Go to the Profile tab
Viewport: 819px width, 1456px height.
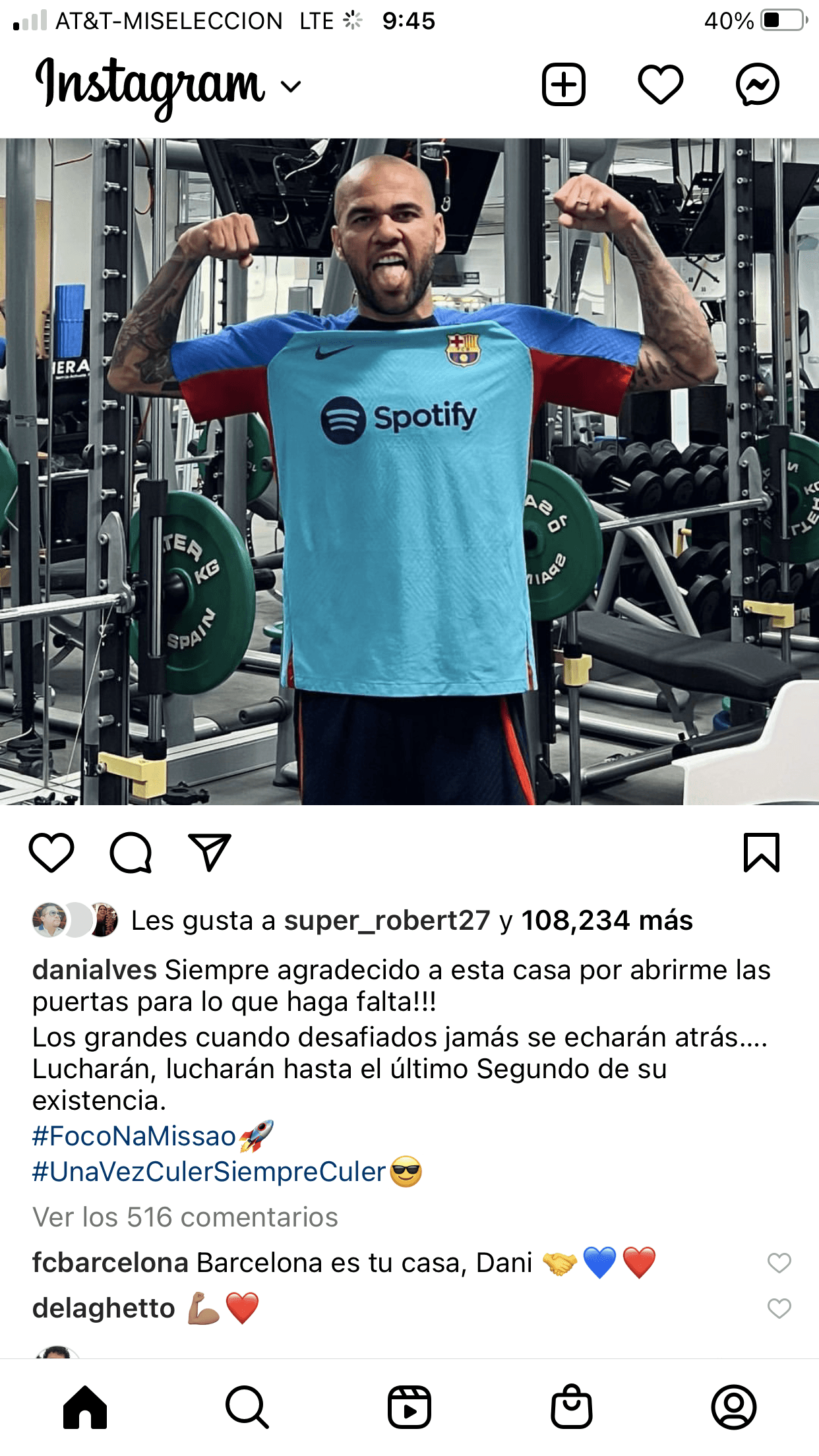733,1407
